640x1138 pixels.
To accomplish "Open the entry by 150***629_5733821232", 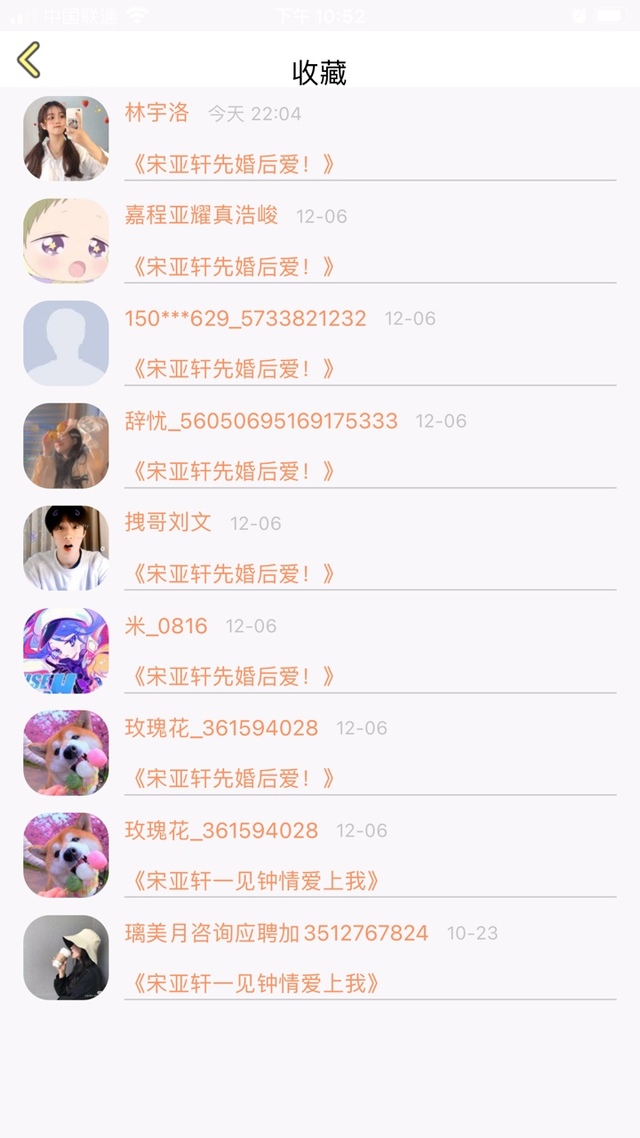I will click(320, 343).
